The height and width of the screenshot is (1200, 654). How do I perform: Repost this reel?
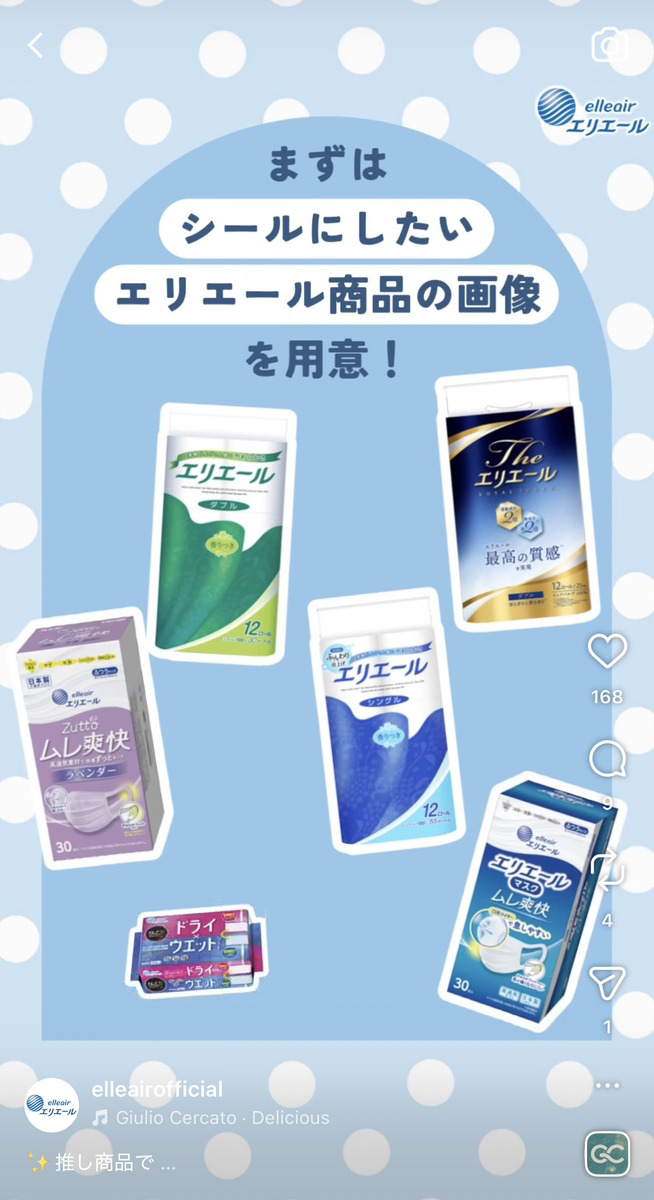607,870
